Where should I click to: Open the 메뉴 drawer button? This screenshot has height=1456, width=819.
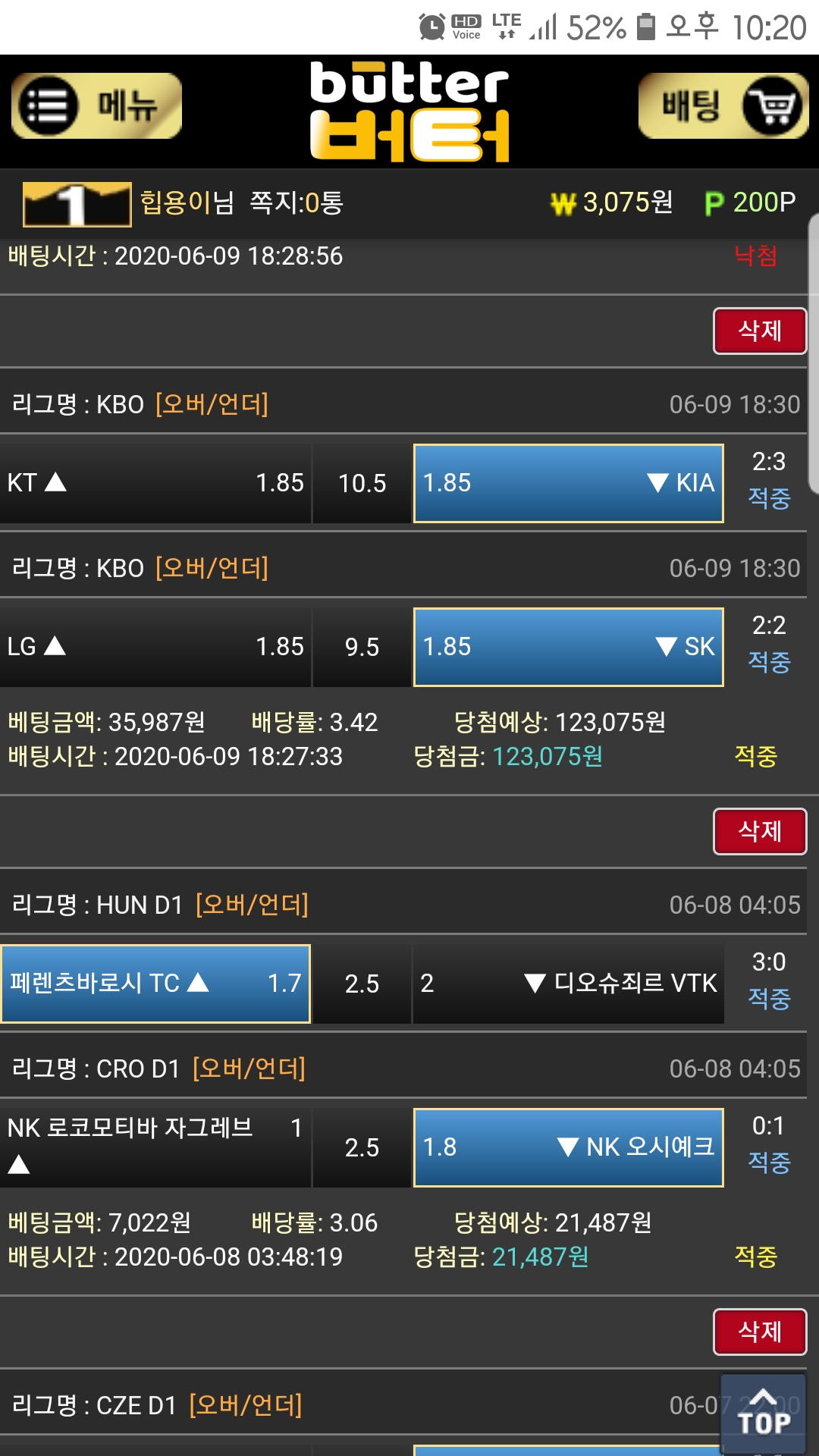coord(96,106)
